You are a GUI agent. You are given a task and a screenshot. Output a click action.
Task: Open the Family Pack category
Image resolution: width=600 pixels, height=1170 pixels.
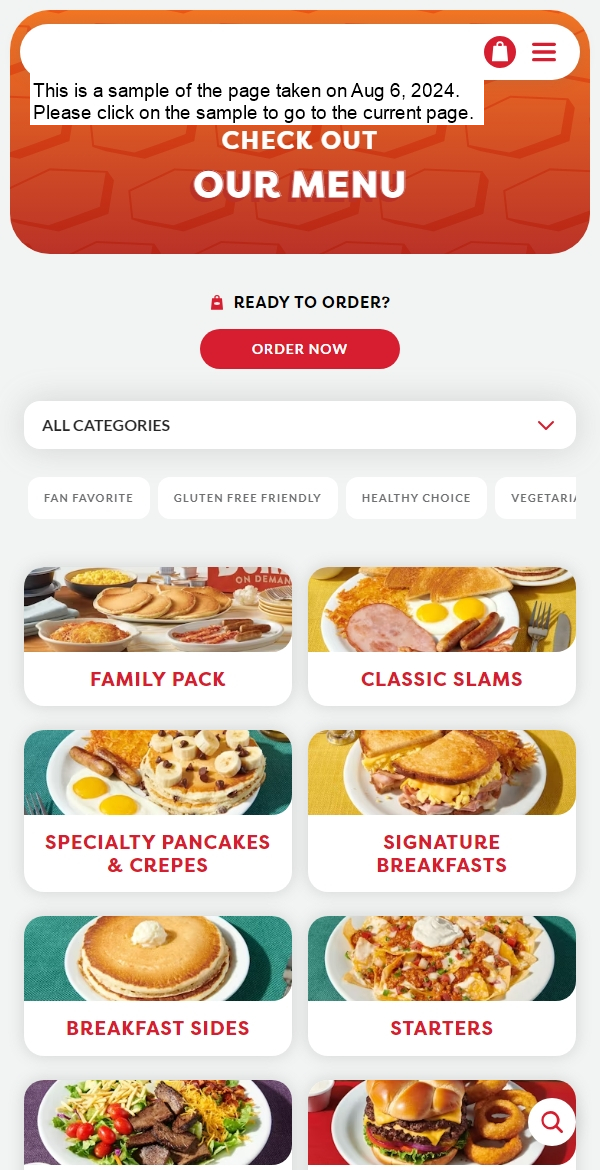pos(158,636)
